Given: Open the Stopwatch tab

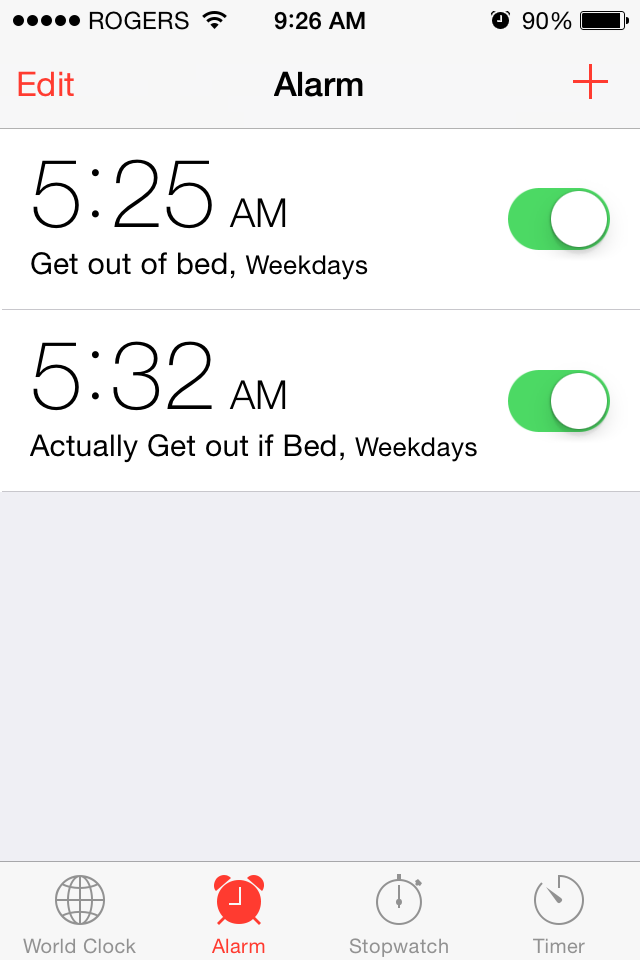Looking at the screenshot, I should [x=398, y=913].
